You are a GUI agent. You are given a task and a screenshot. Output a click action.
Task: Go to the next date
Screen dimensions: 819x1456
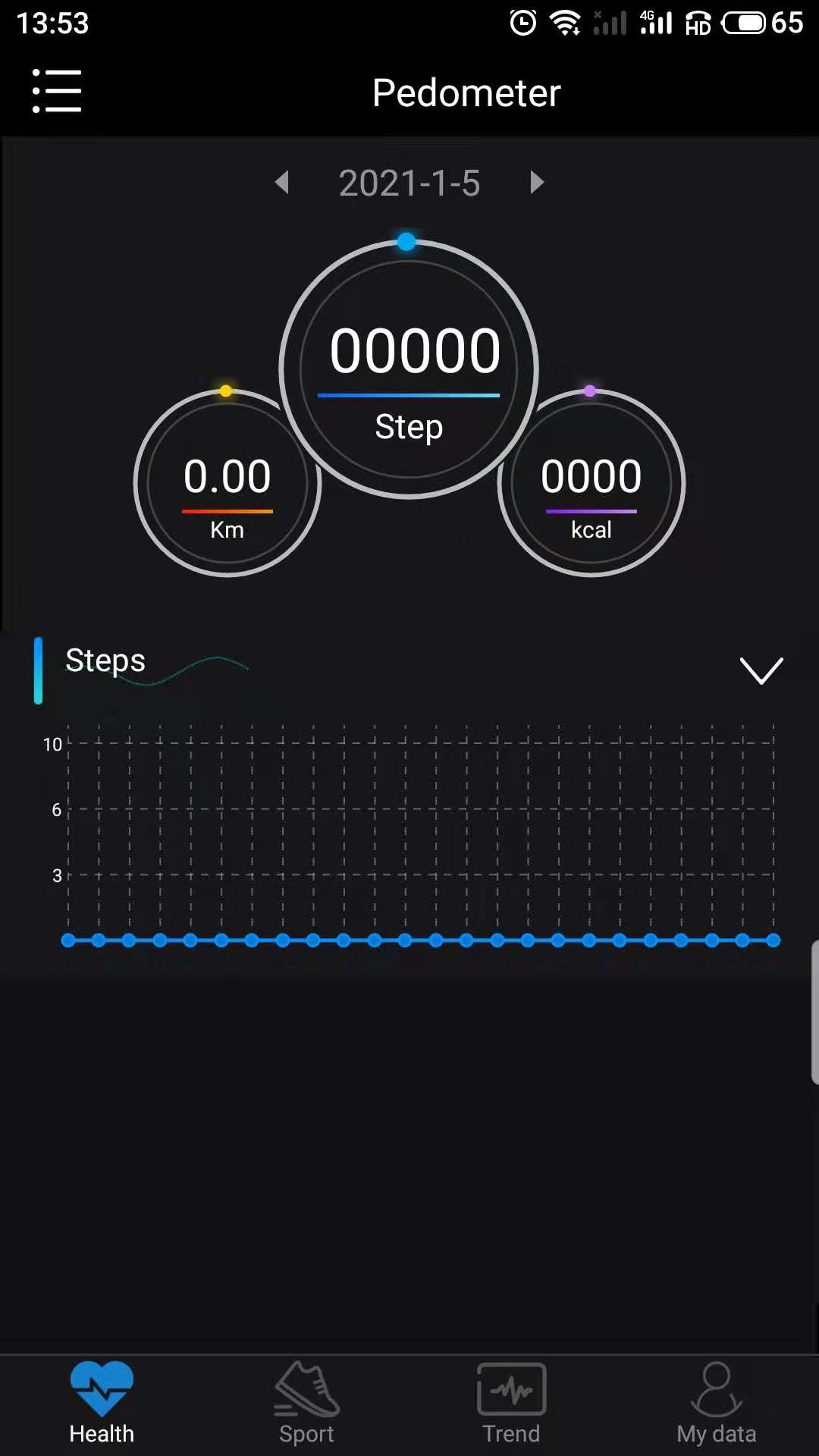537,183
